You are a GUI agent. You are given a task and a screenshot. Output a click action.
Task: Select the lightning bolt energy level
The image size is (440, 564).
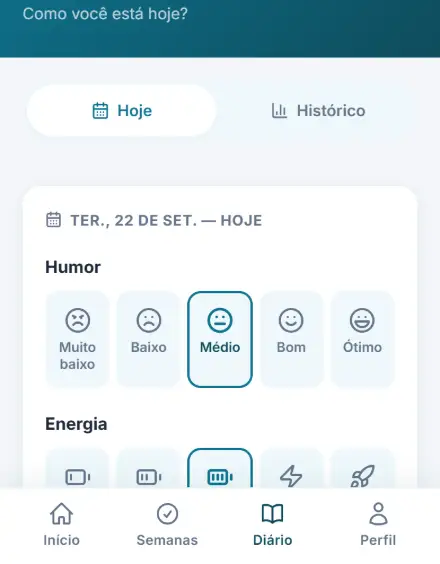click(291, 468)
